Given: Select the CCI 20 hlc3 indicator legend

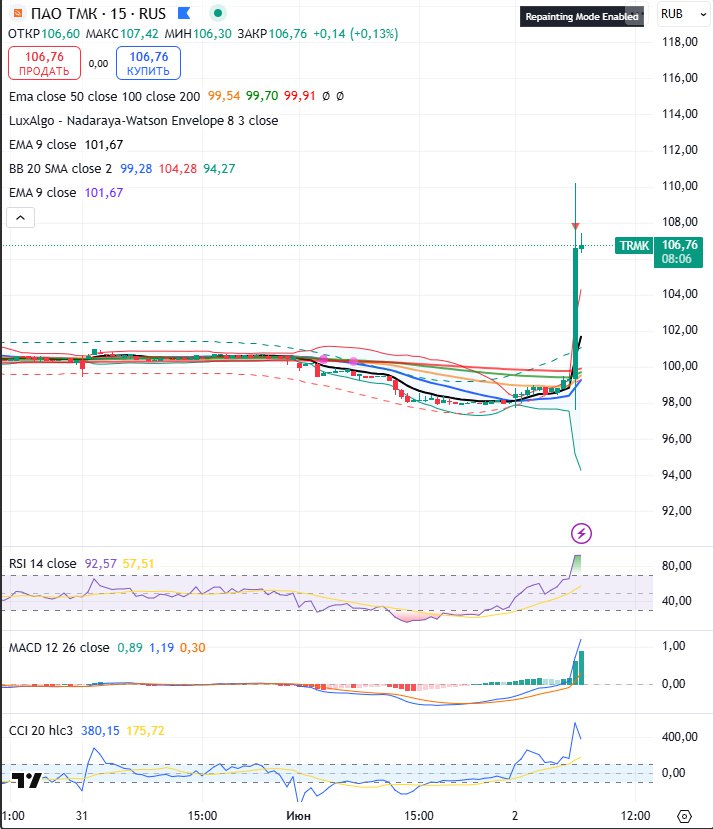Looking at the screenshot, I should 45,730.
